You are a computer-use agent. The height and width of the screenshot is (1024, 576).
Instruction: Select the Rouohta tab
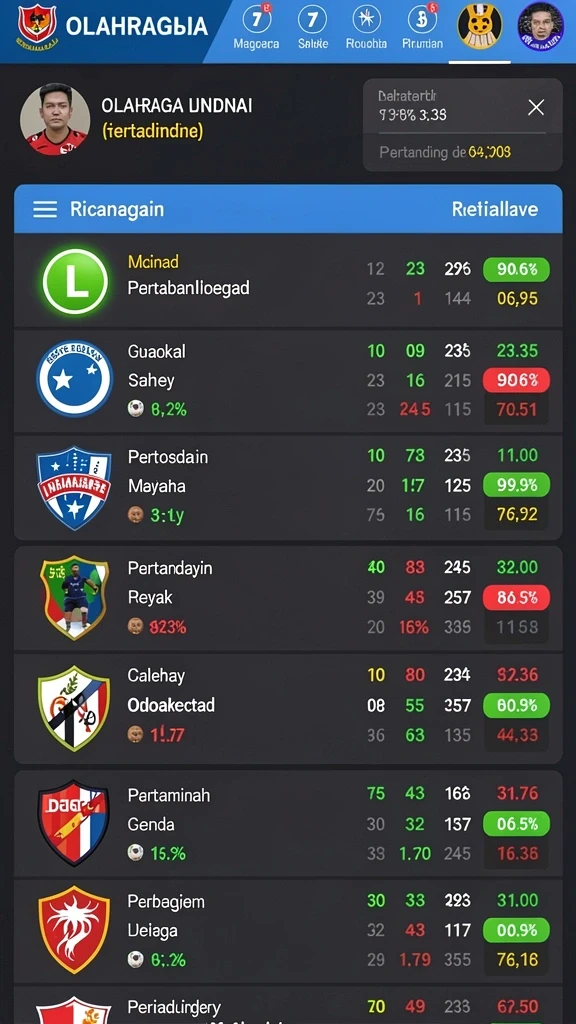366,27
